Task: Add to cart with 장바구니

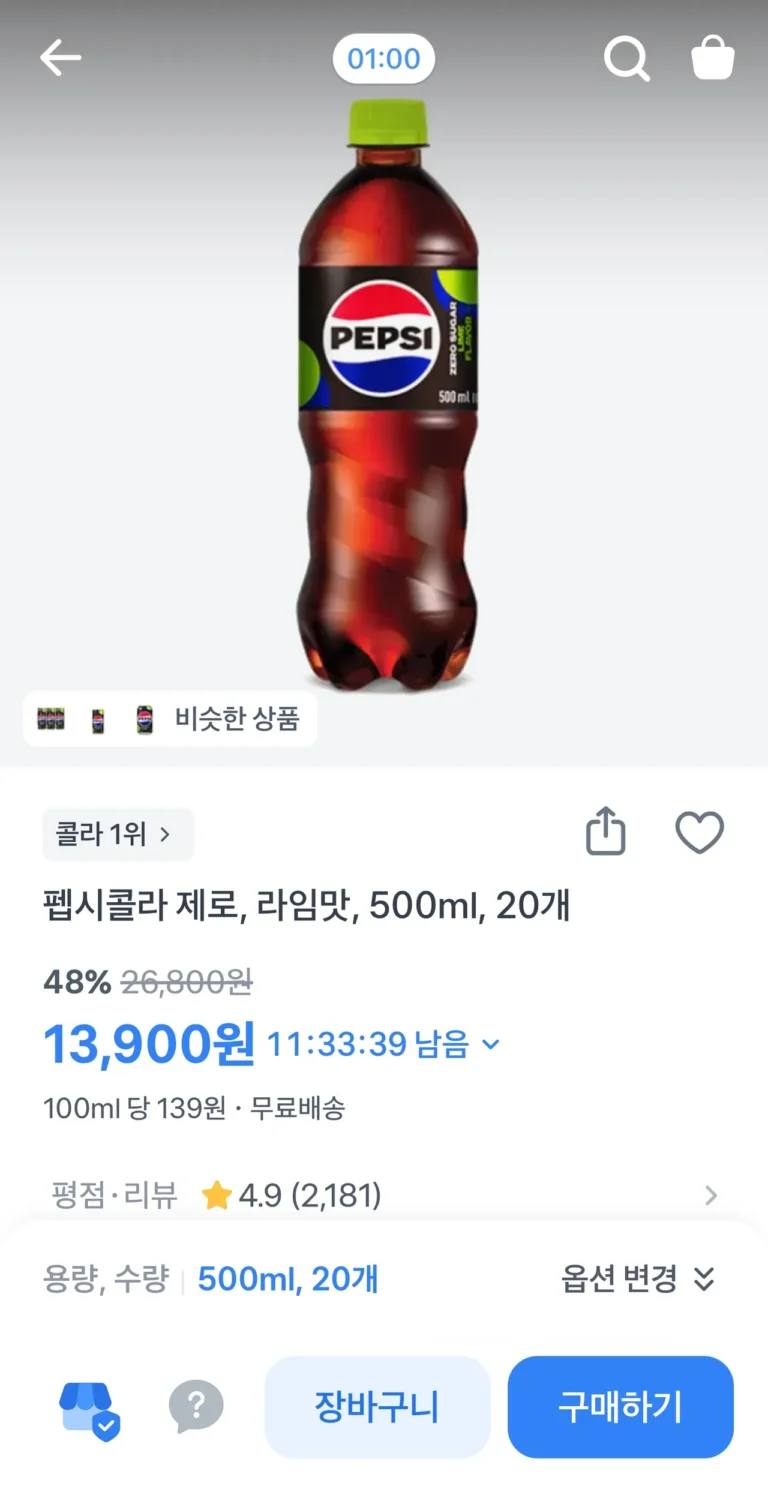Action: (x=377, y=1407)
